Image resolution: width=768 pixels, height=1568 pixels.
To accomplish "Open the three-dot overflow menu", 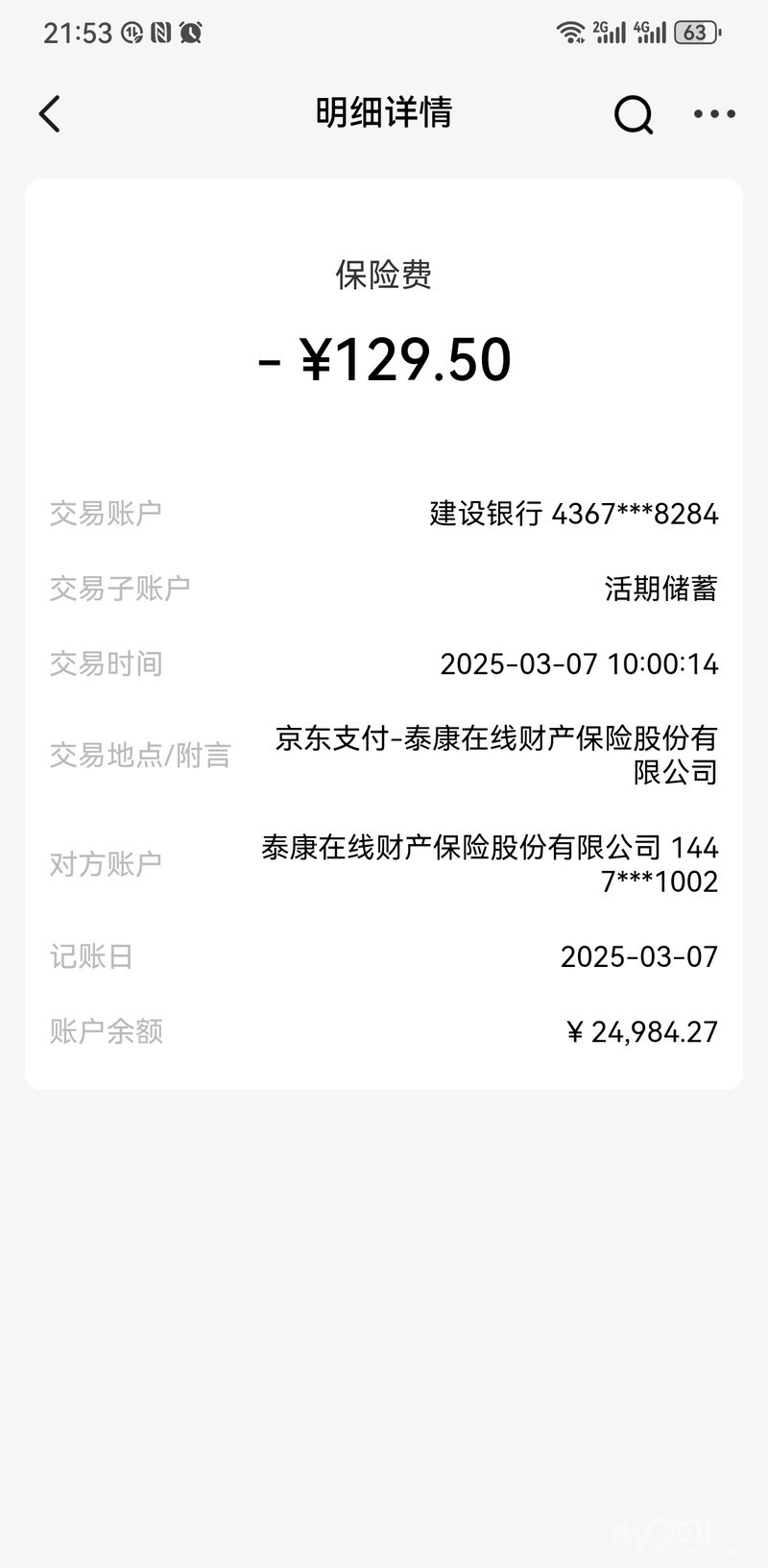I will 714,114.
